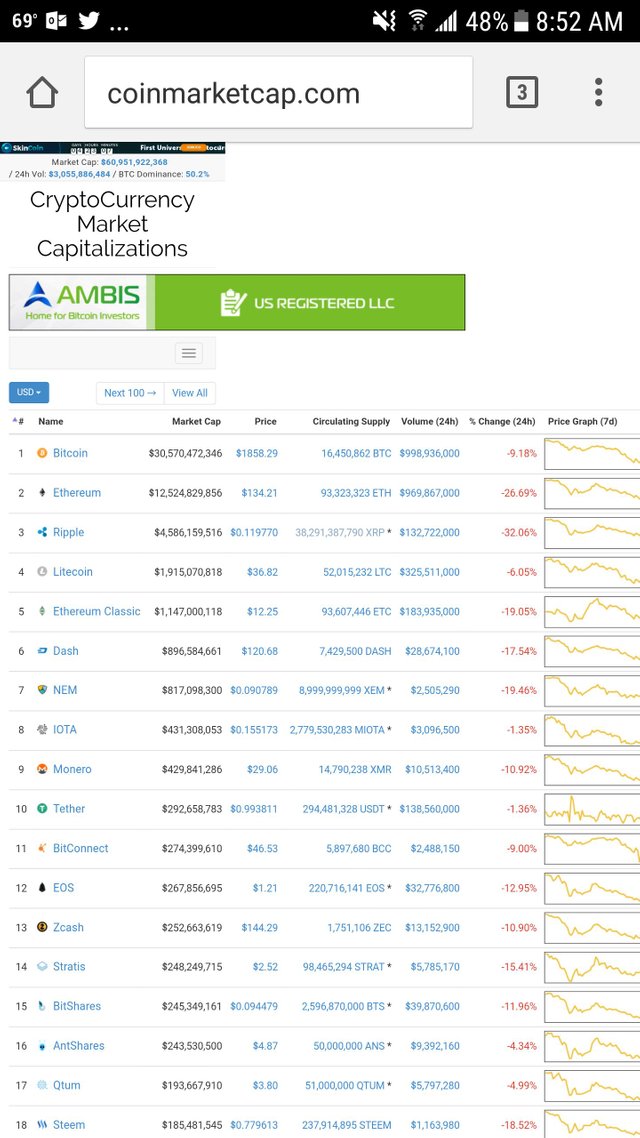Image resolution: width=640 pixels, height=1138 pixels.
Task: Tap the coinmarketcap.com address bar
Action: click(279, 92)
